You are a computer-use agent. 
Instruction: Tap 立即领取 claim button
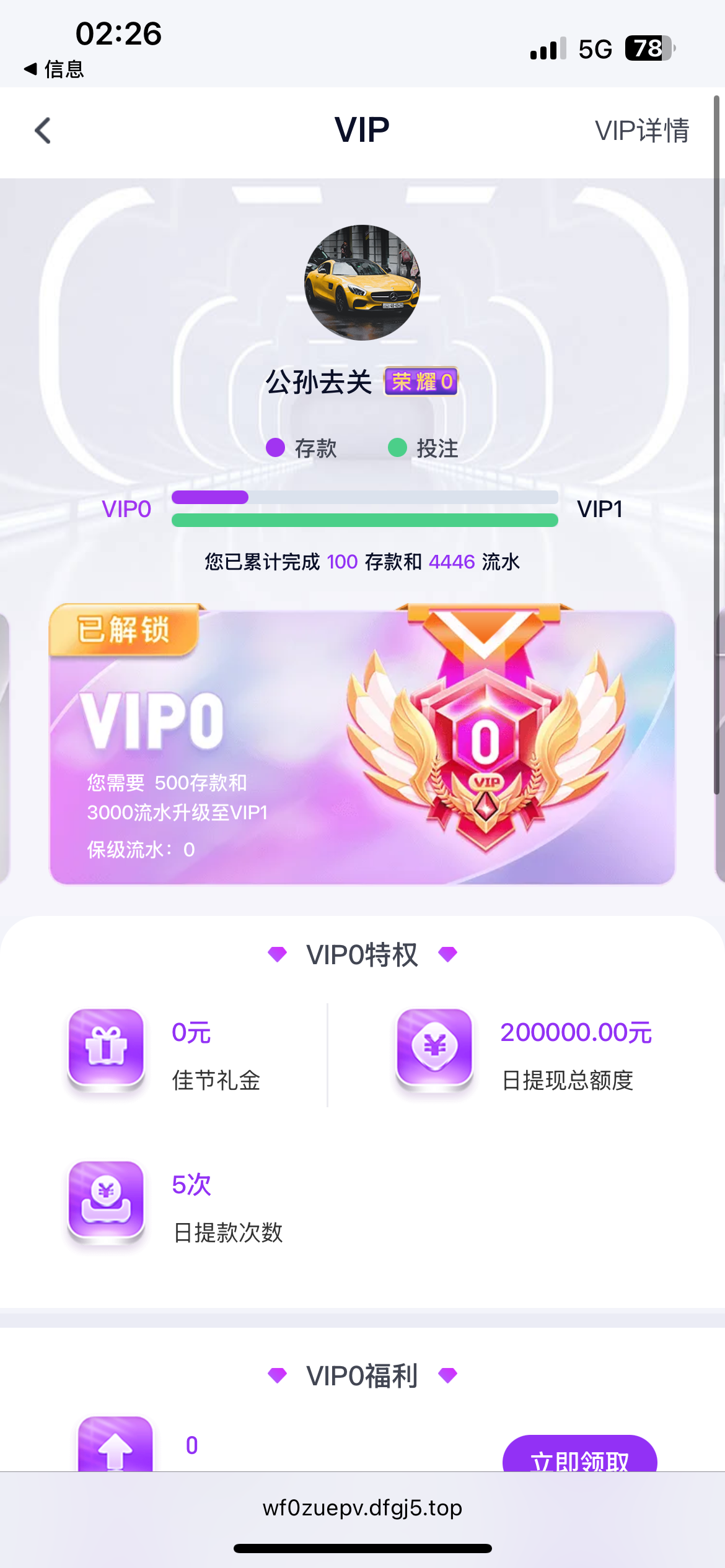point(579,1455)
